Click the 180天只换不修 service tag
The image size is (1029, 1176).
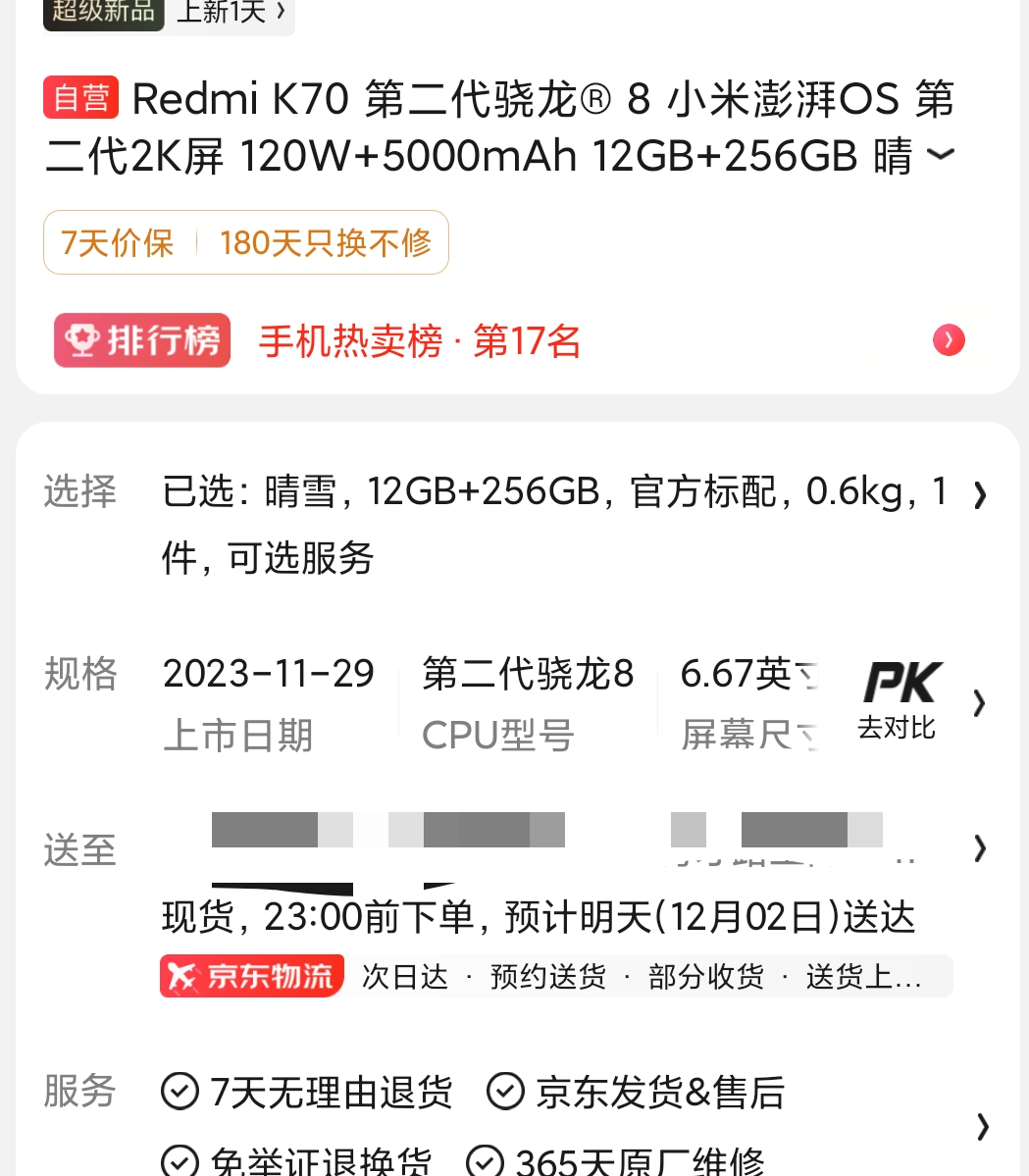coord(325,242)
